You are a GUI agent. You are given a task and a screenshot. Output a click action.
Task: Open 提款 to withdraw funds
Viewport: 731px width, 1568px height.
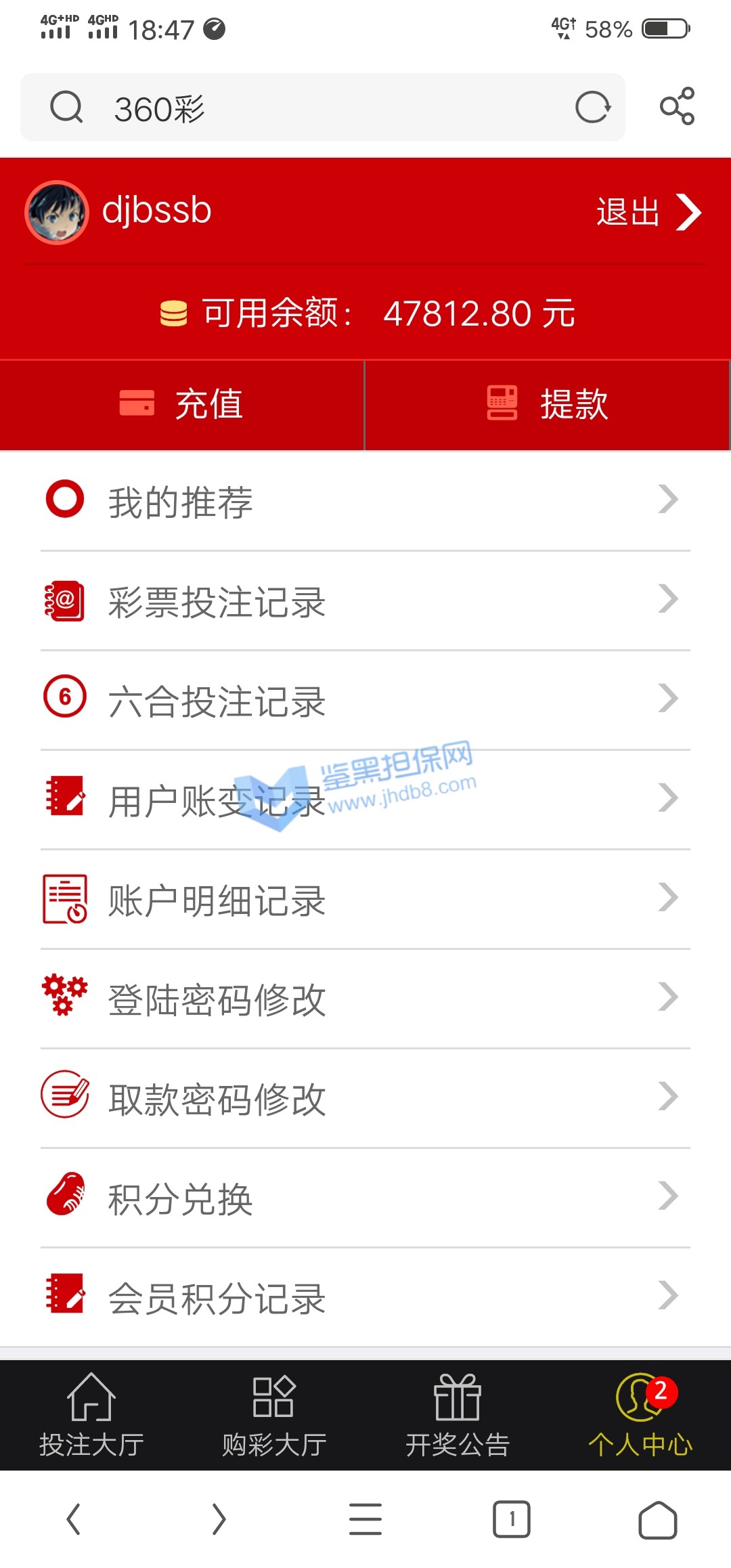(x=547, y=404)
